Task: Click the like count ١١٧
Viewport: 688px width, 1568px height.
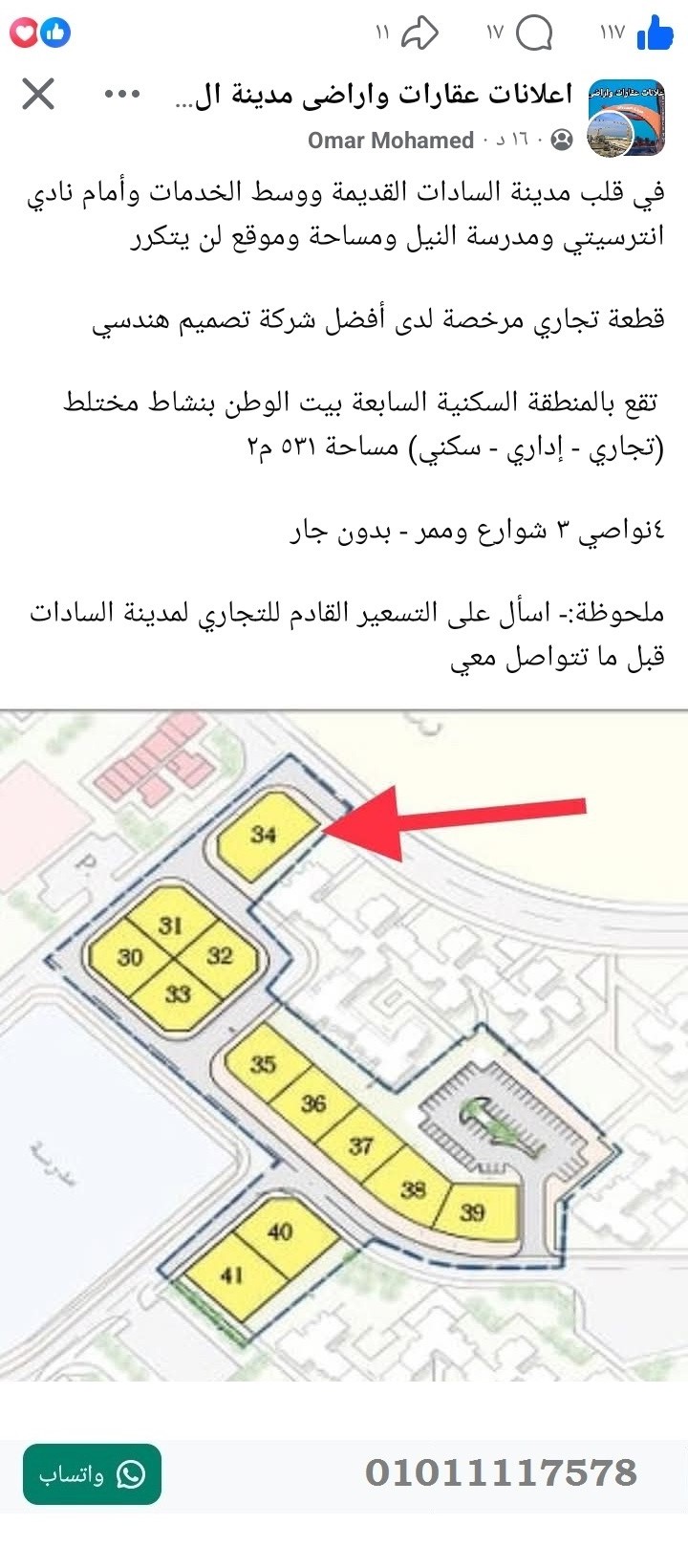Action: pyautogui.click(x=612, y=32)
